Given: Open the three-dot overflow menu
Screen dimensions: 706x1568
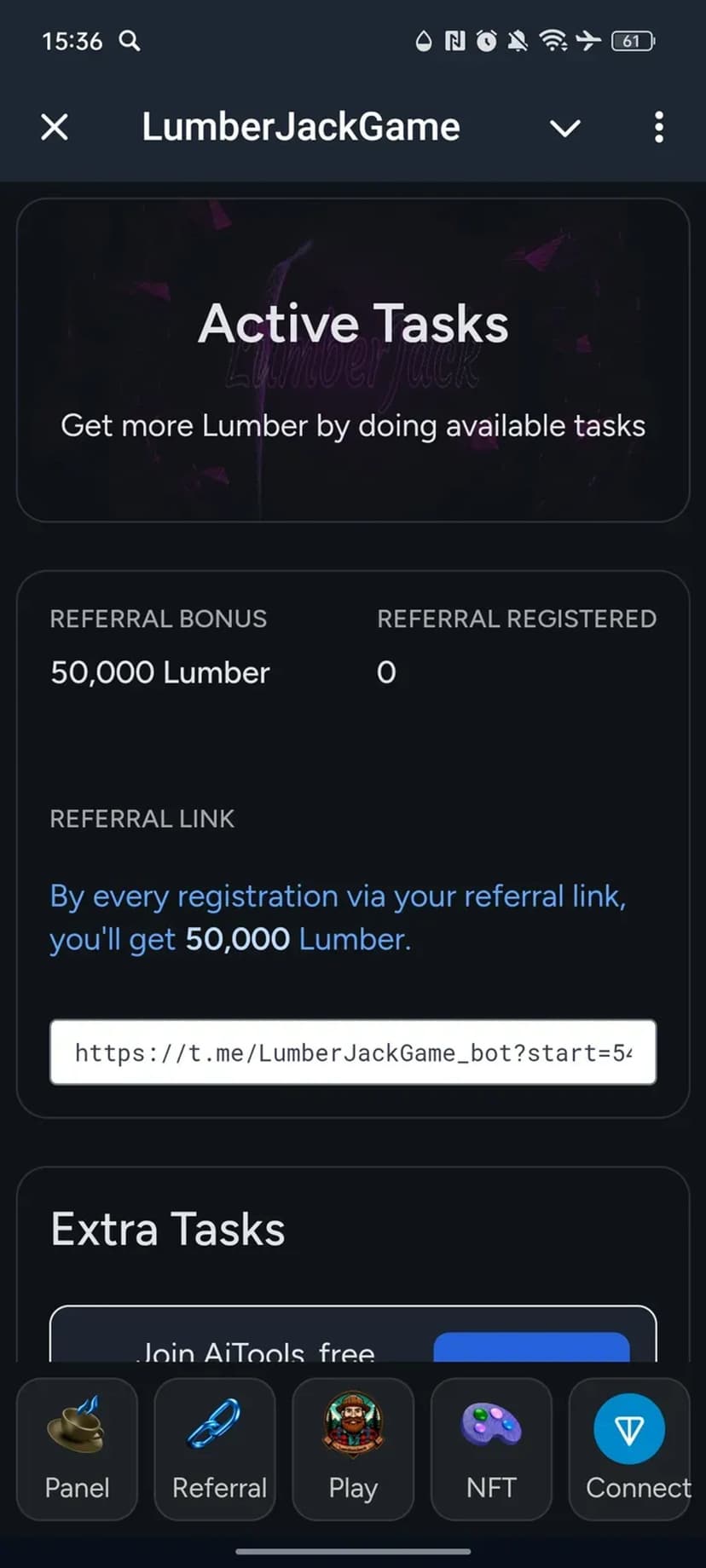Looking at the screenshot, I should point(658,128).
